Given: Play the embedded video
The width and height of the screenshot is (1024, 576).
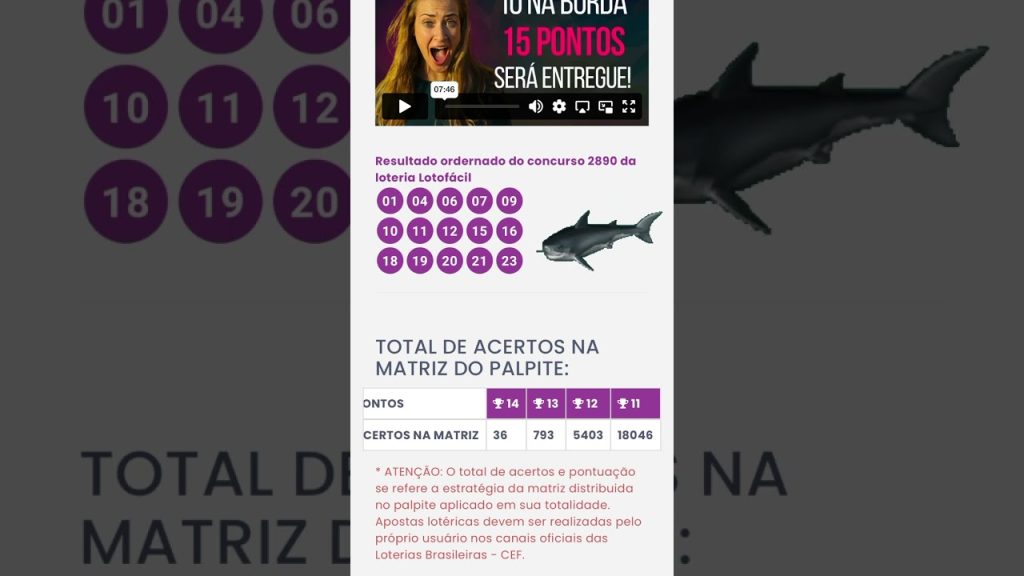Looking at the screenshot, I should [404, 106].
